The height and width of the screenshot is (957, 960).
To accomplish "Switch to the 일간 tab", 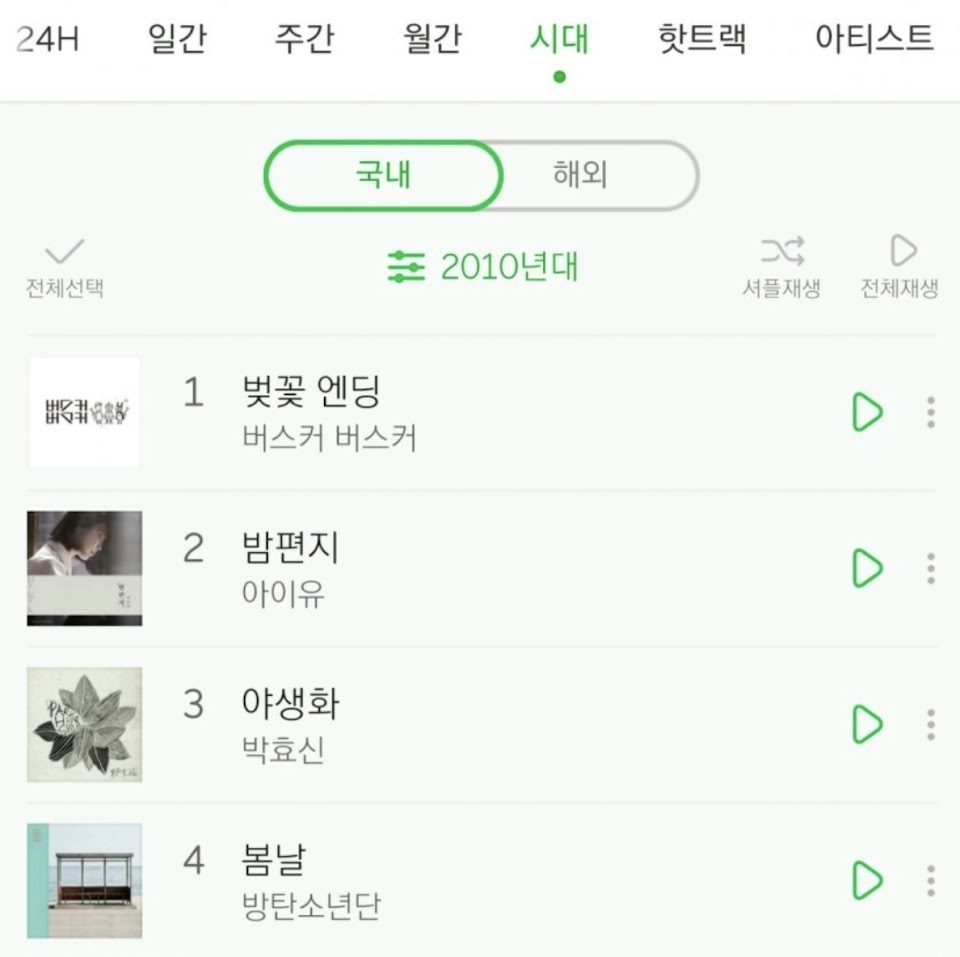I will [177, 40].
